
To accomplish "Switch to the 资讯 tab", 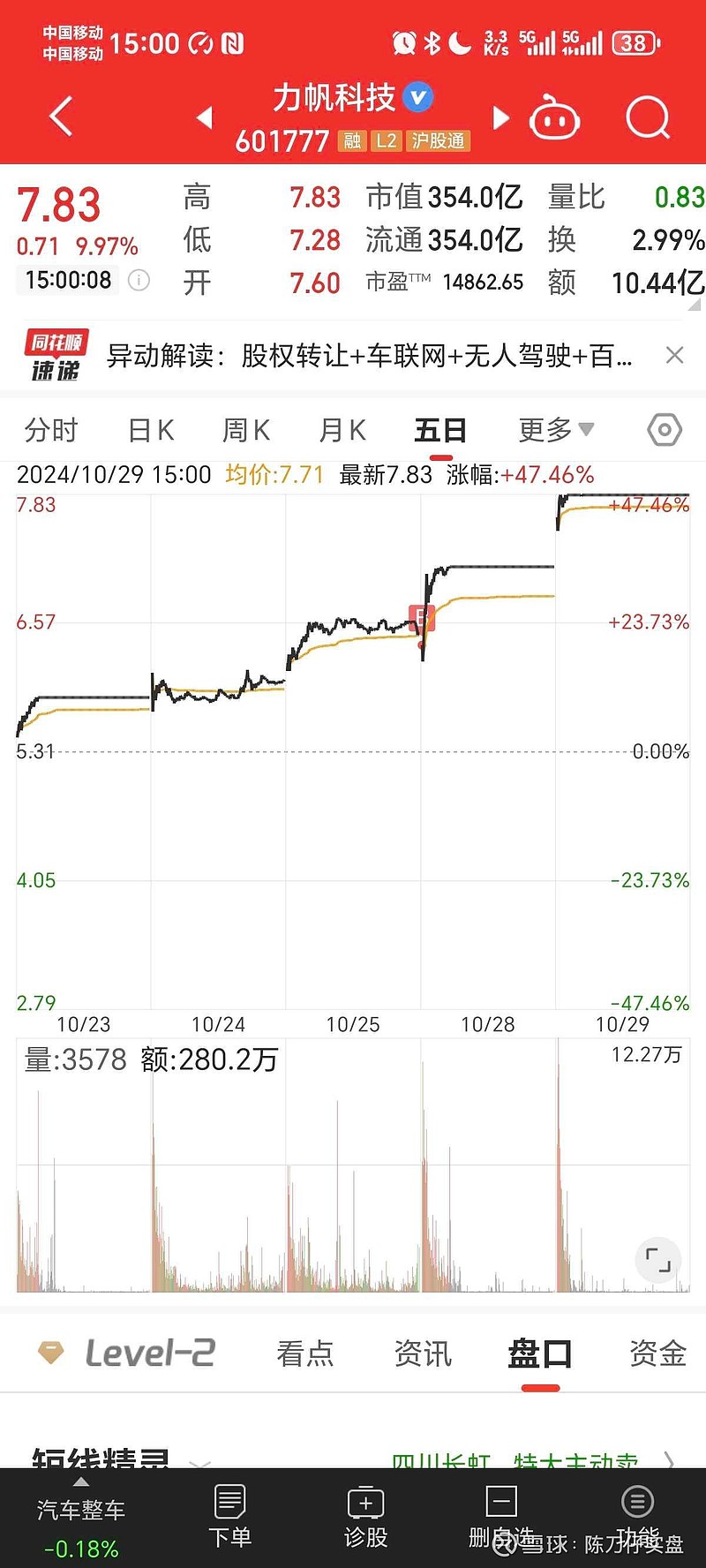I will pos(423,1353).
